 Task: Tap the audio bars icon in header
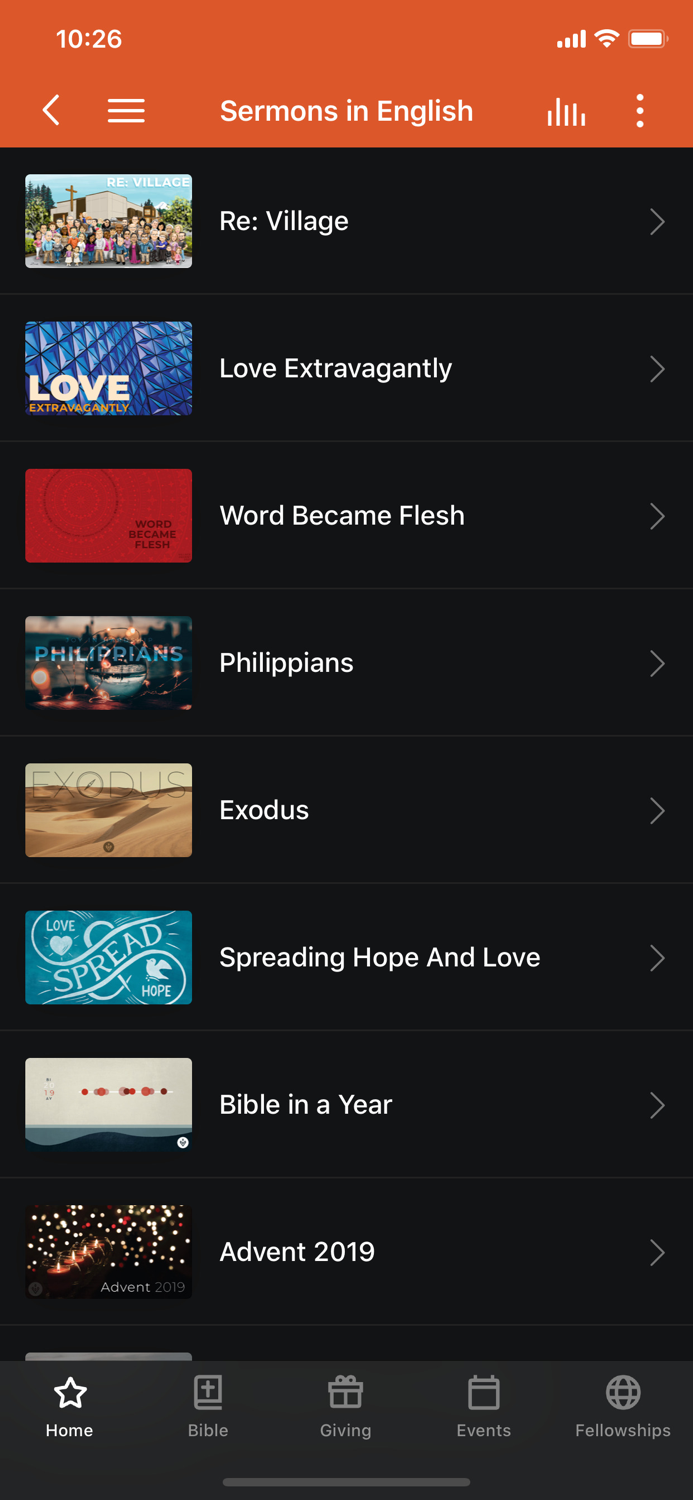coord(566,111)
